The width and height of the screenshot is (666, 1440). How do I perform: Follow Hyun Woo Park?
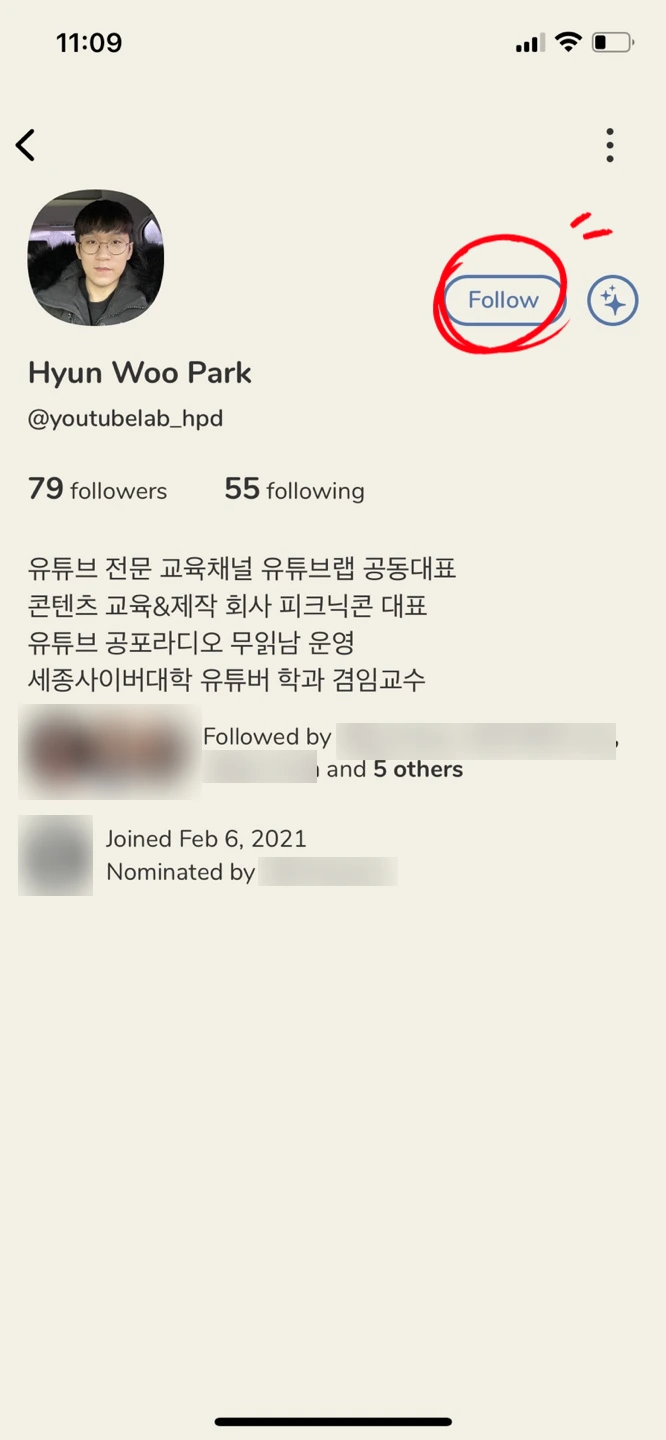click(503, 300)
